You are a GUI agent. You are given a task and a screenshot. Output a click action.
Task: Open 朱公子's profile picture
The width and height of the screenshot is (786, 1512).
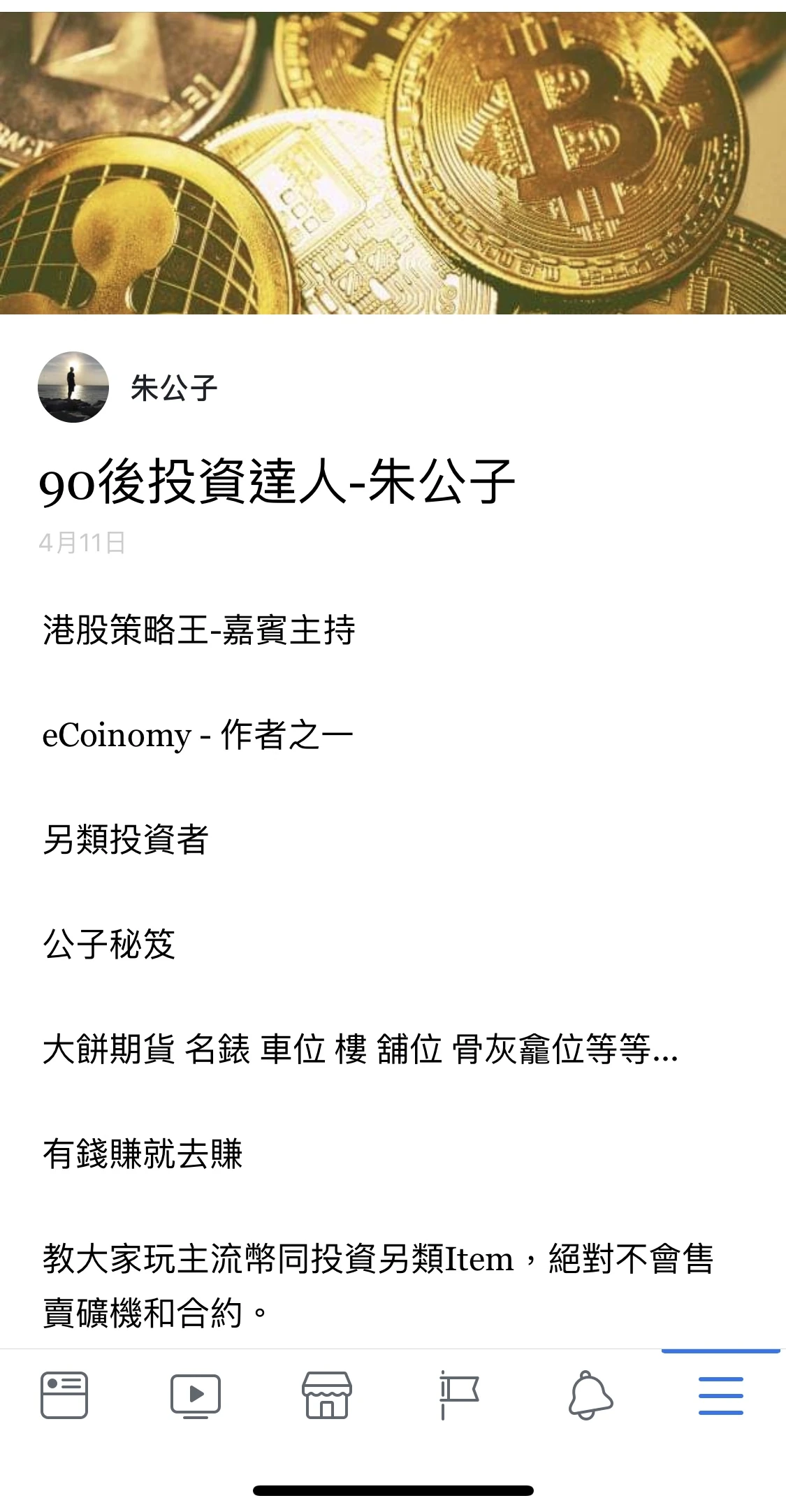tap(73, 387)
